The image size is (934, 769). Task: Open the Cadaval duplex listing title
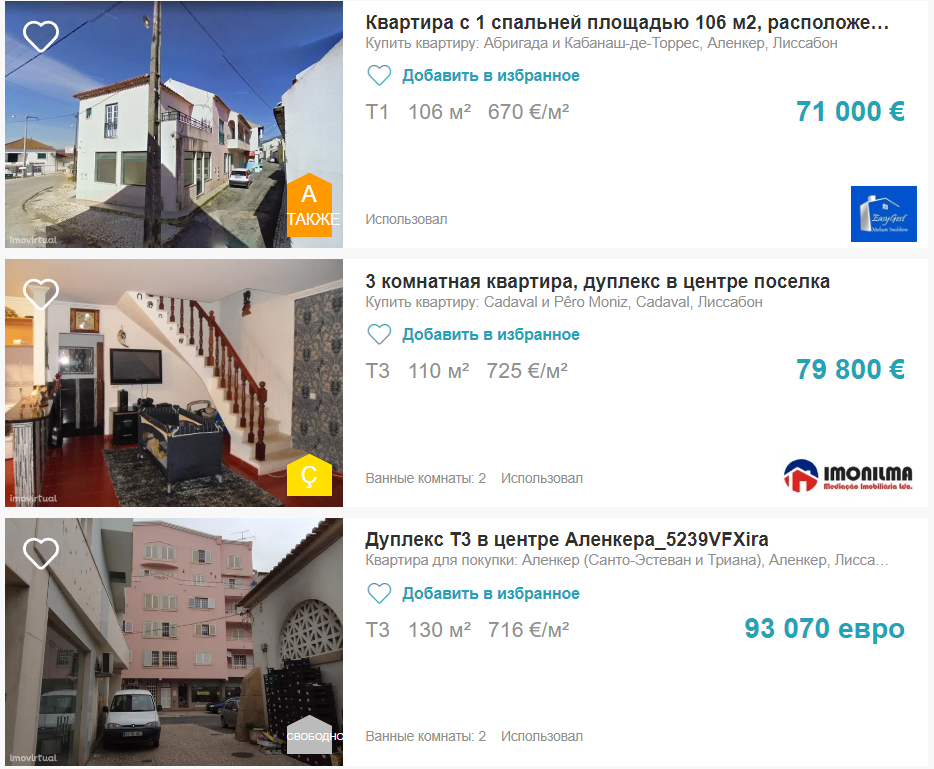coord(597,281)
